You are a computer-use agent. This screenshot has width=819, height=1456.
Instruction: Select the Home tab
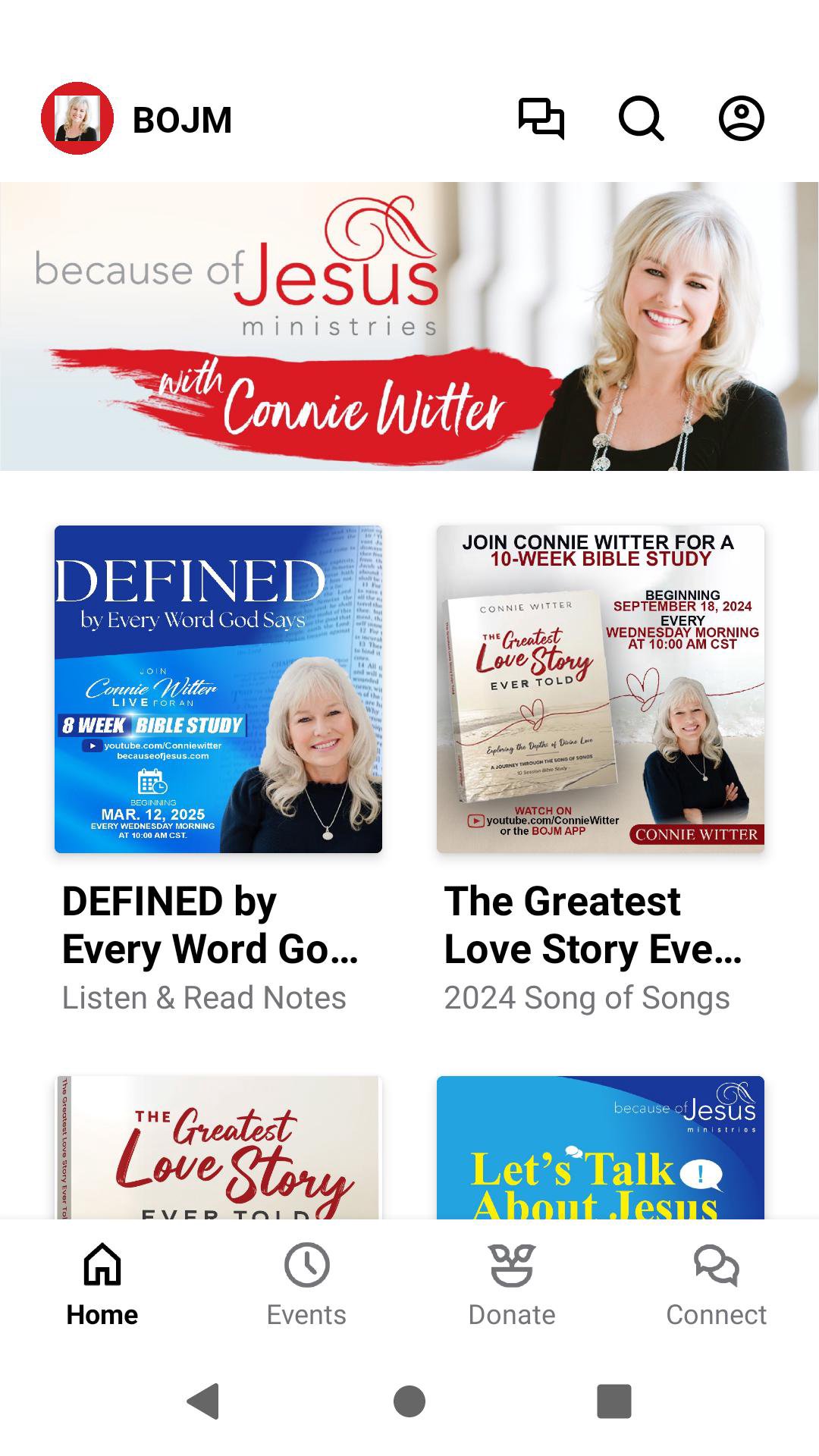click(x=102, y=1285)
